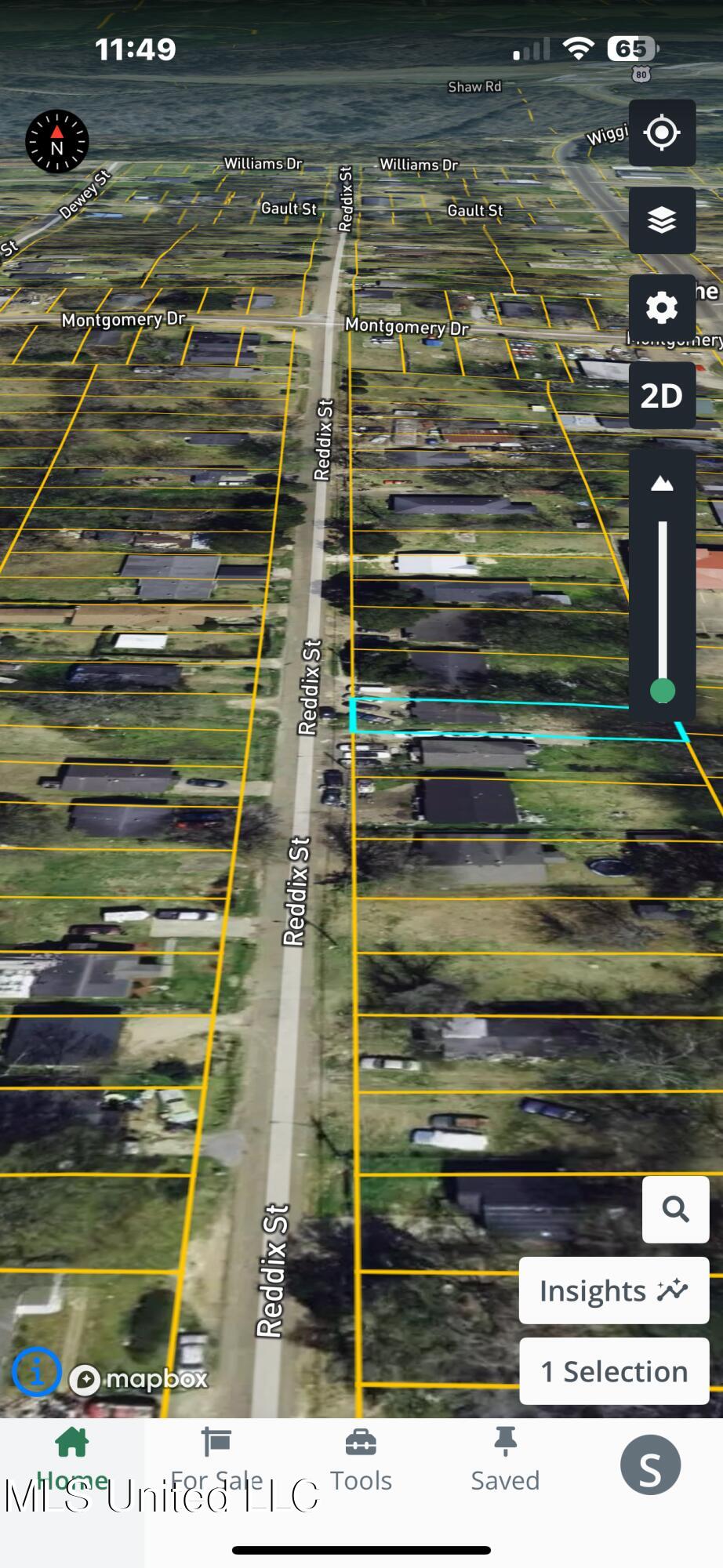
Task: Open the map info attribution icon
Action: click(x=36, y=1371)
